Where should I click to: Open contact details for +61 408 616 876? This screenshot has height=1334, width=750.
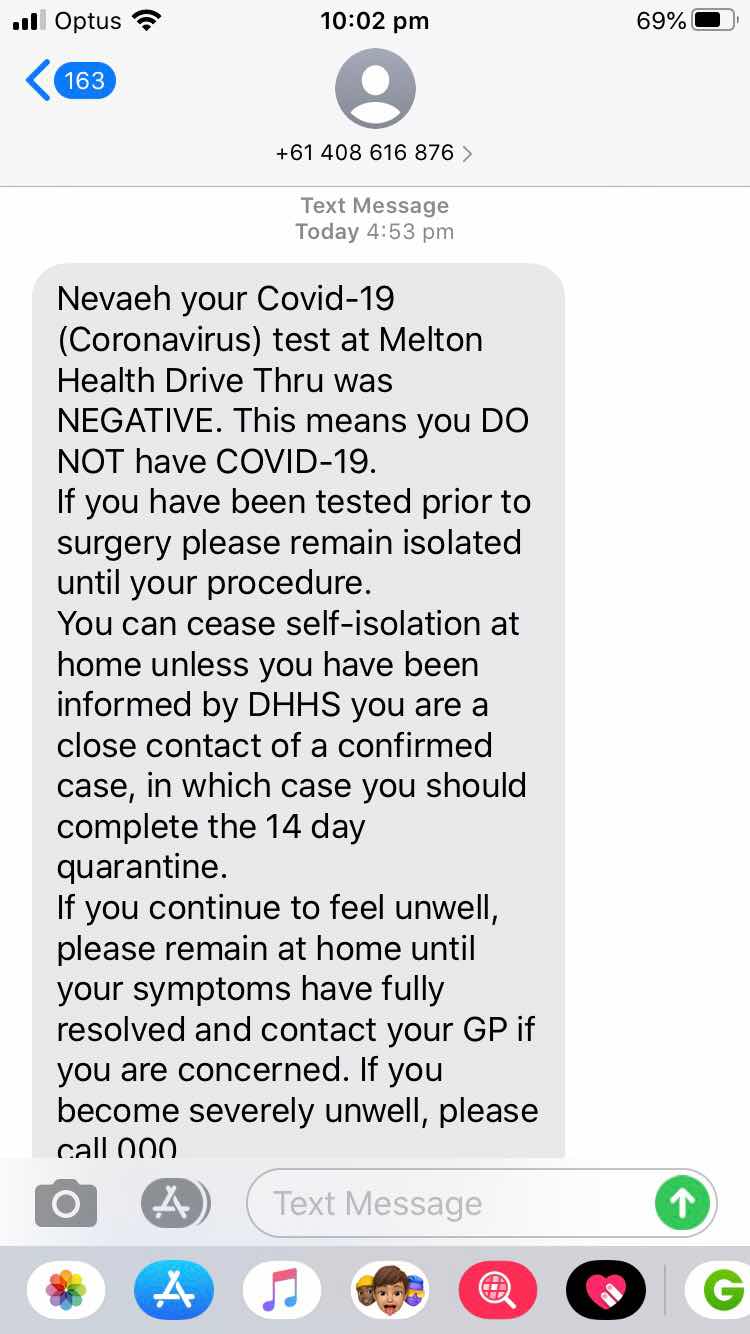click(375, 153)
